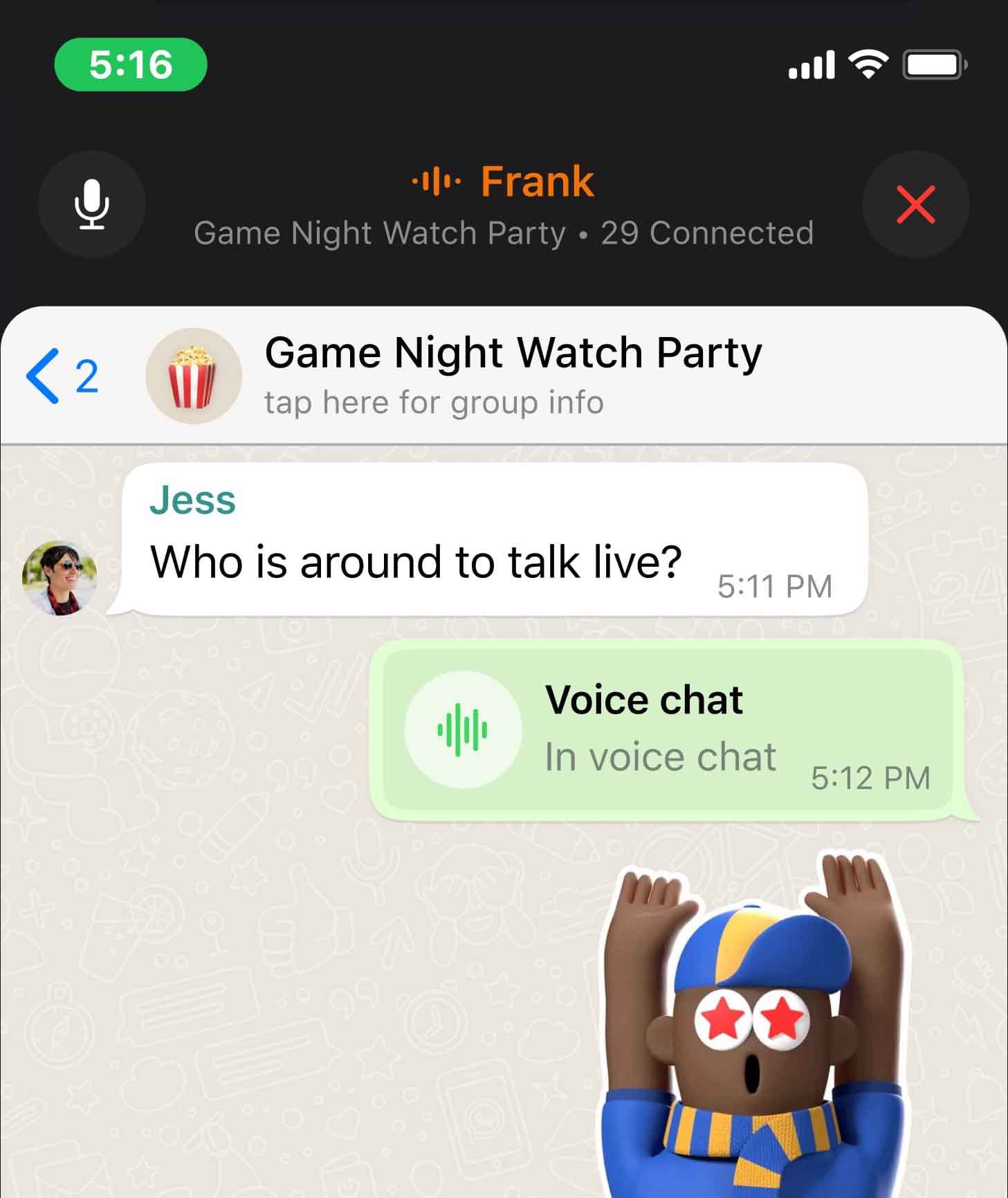Leave the voice chat with red X
The height and width of the screenshot is (1198, 1008).
coord(915,204)
